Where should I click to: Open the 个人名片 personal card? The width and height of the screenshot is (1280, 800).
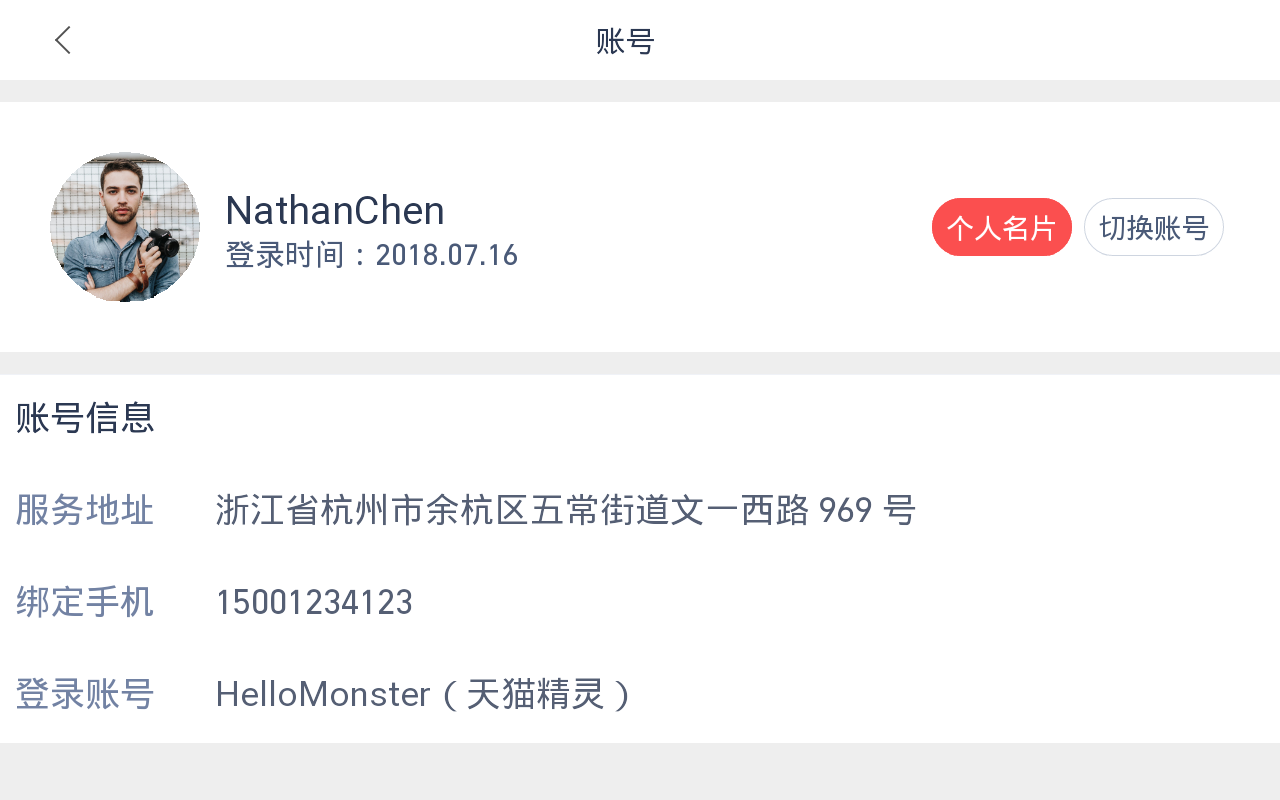click(1001, 228)
